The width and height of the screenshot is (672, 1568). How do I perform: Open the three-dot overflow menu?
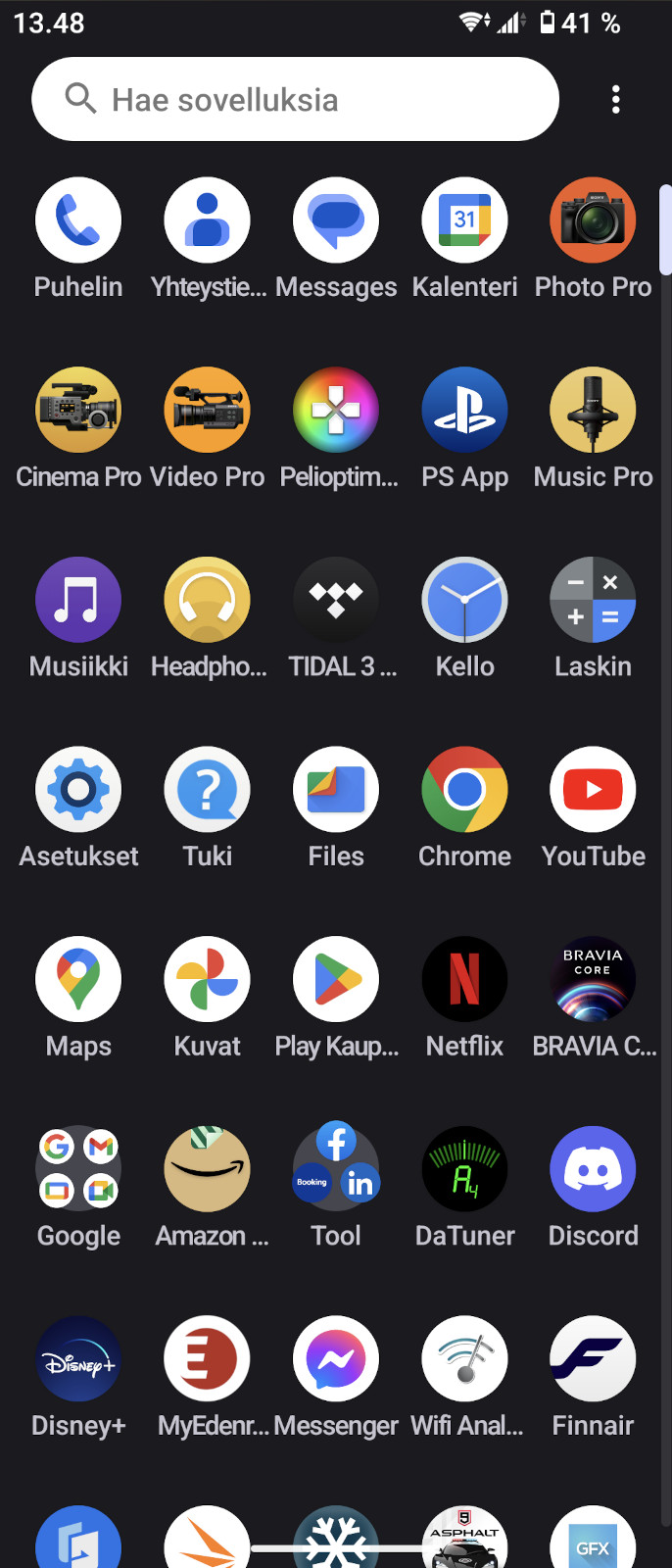pyautogui.click(x=615, y=99)
